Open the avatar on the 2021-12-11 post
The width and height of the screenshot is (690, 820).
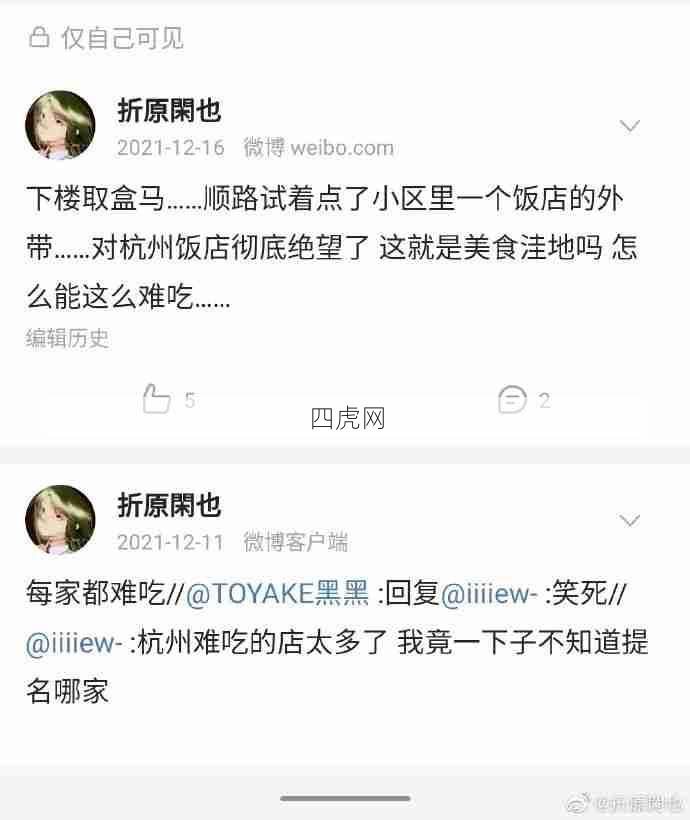pyautogui.click(x=60, y=520)
